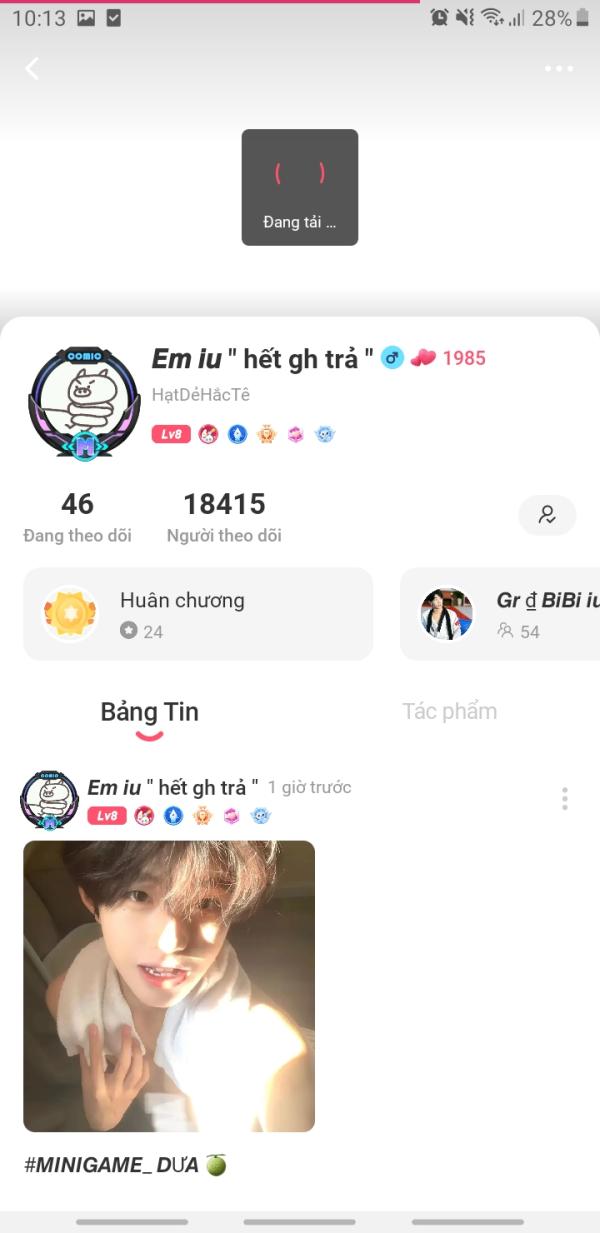The image size is (600, 1233).
Task: Go back using the top arrow
Action: [32, 68]
